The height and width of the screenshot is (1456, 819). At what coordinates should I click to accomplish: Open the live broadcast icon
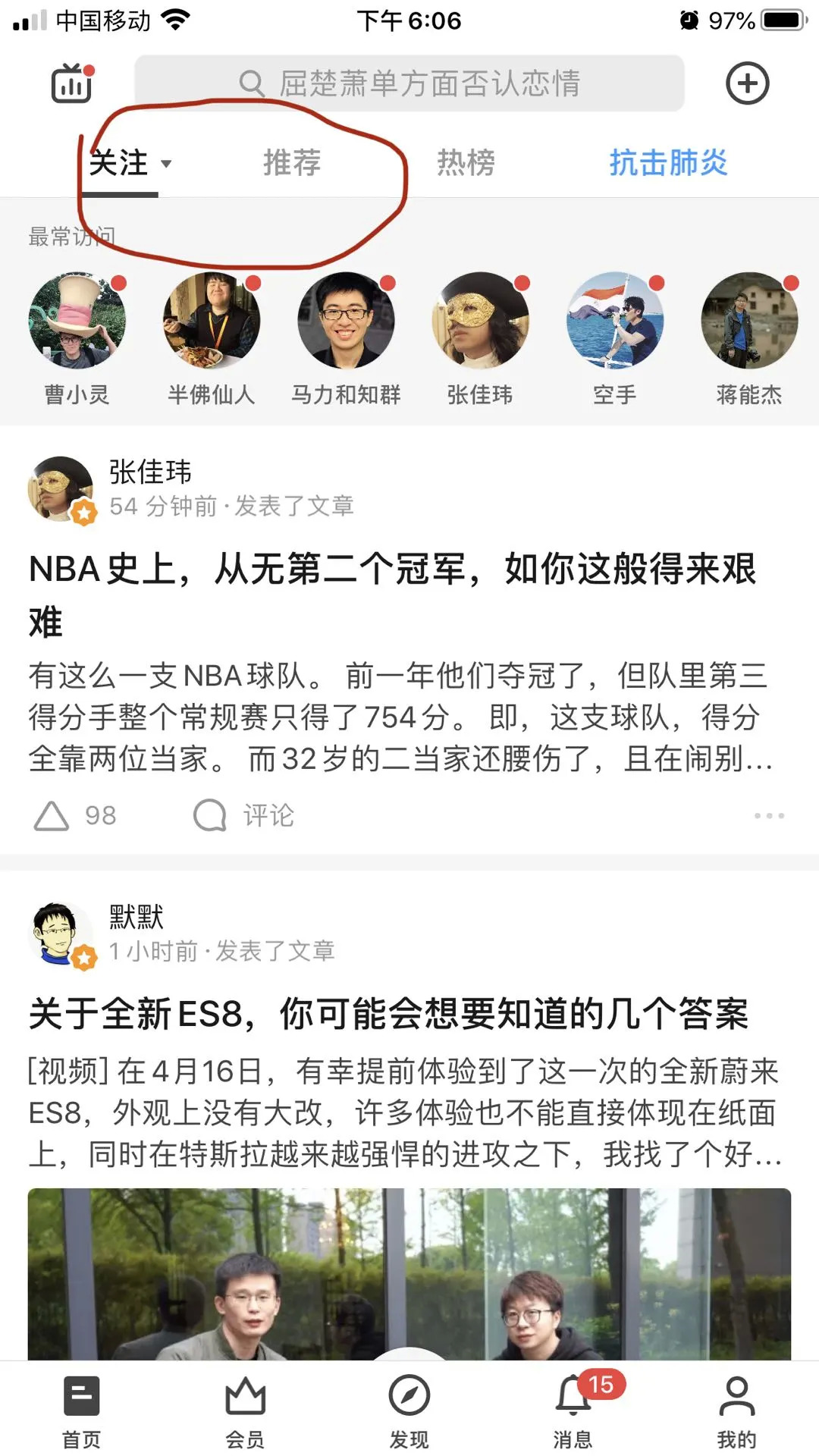coord(72,83)
